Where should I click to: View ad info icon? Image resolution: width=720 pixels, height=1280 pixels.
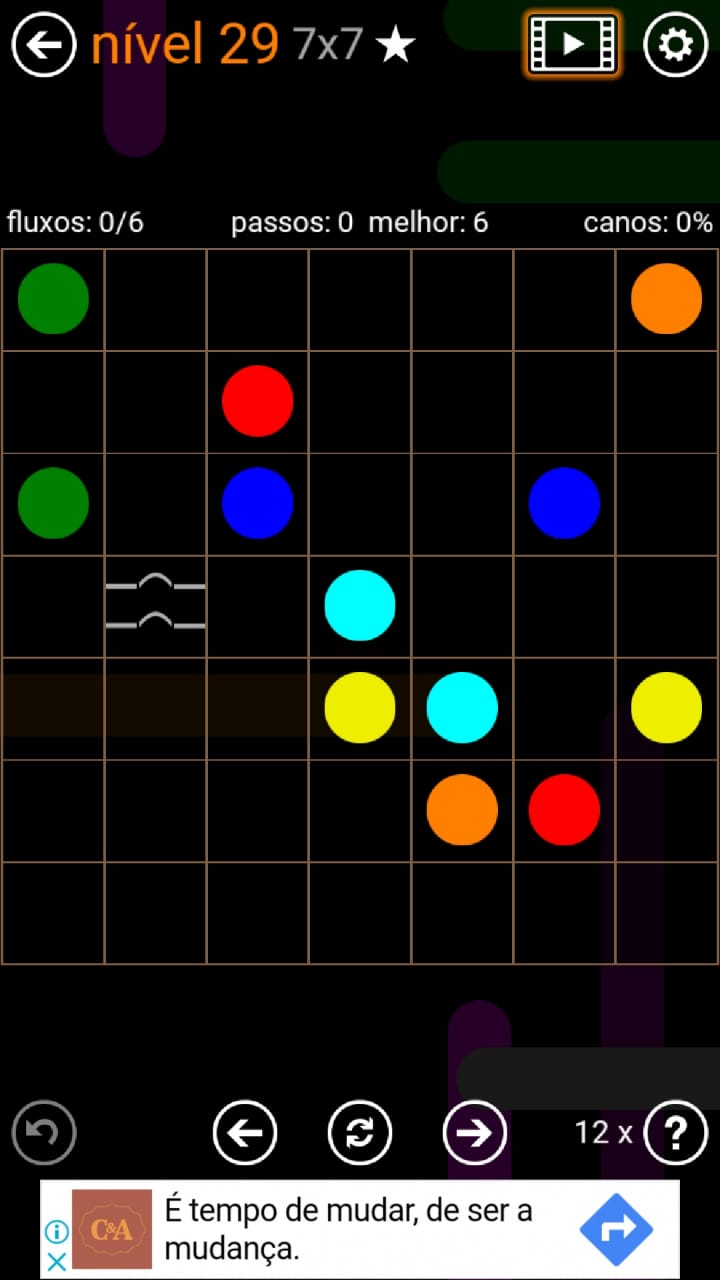(57, 1231)
